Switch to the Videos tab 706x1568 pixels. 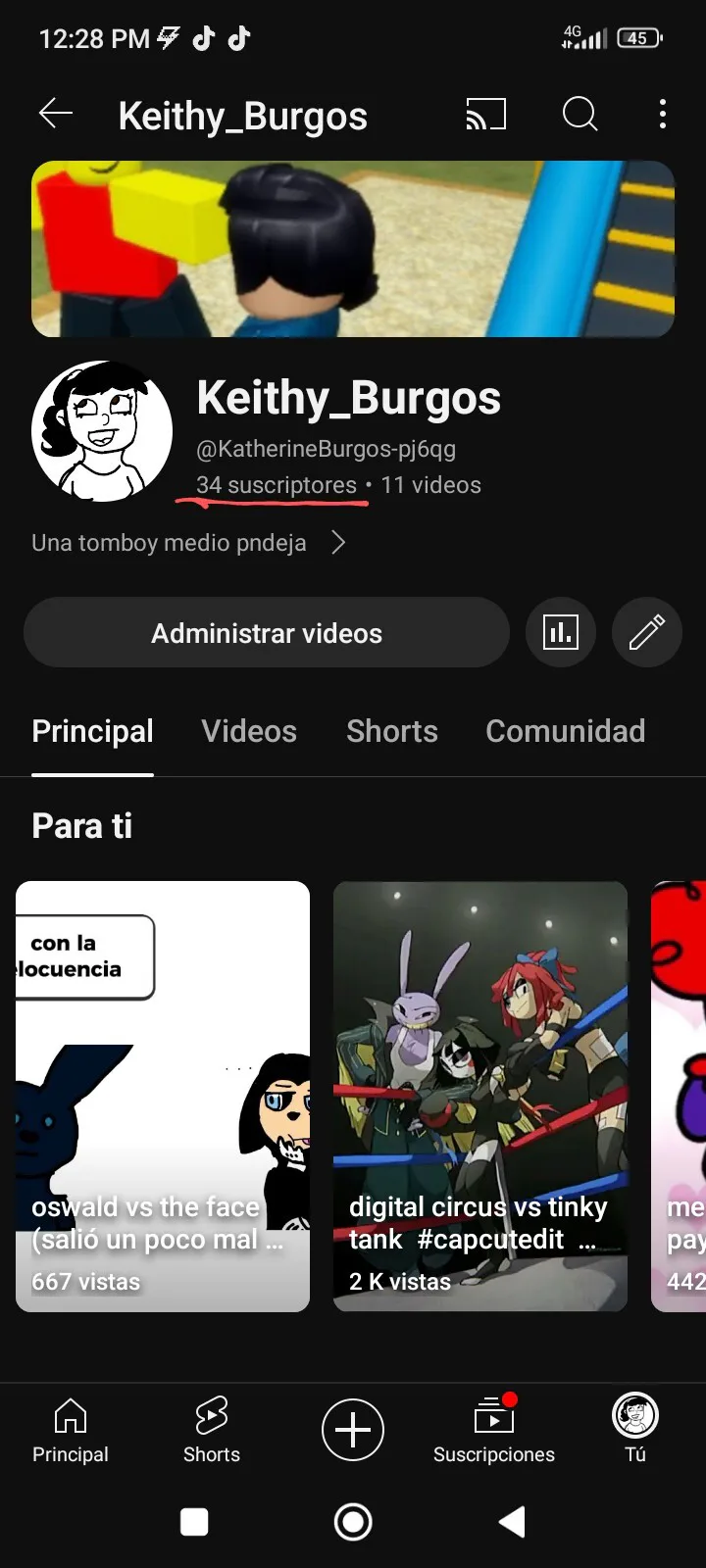click(x=249, y=731)
